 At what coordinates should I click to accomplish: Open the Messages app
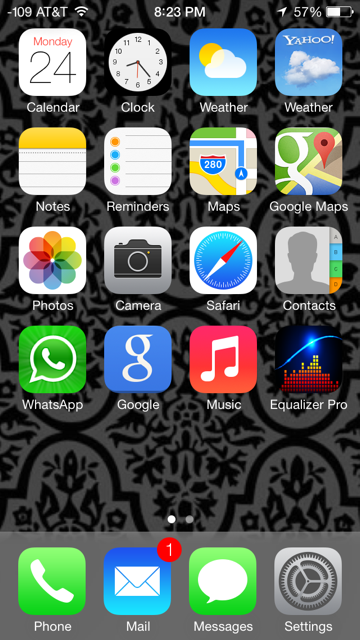click(223, 581)
